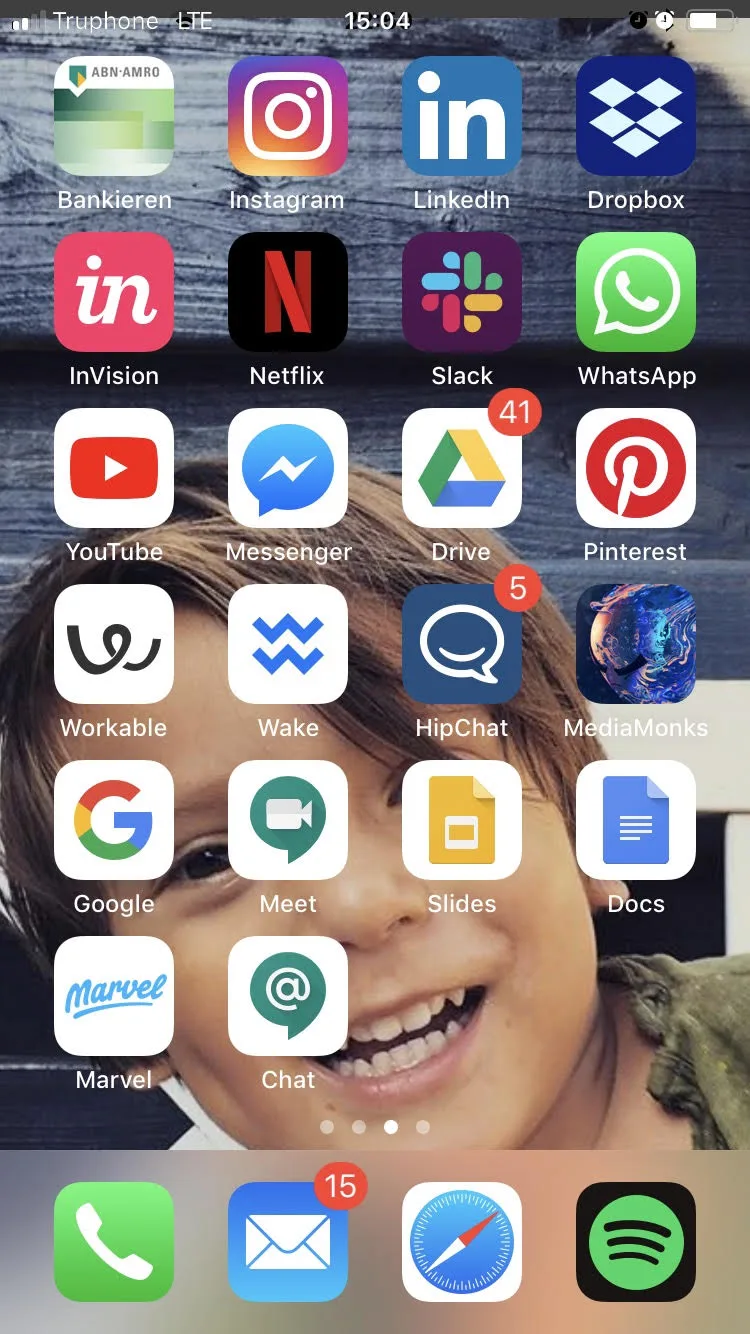This screenshot has height=1334, width=750.
Task: Open Google Drive with 41 notifications
Action: [462, 468]
